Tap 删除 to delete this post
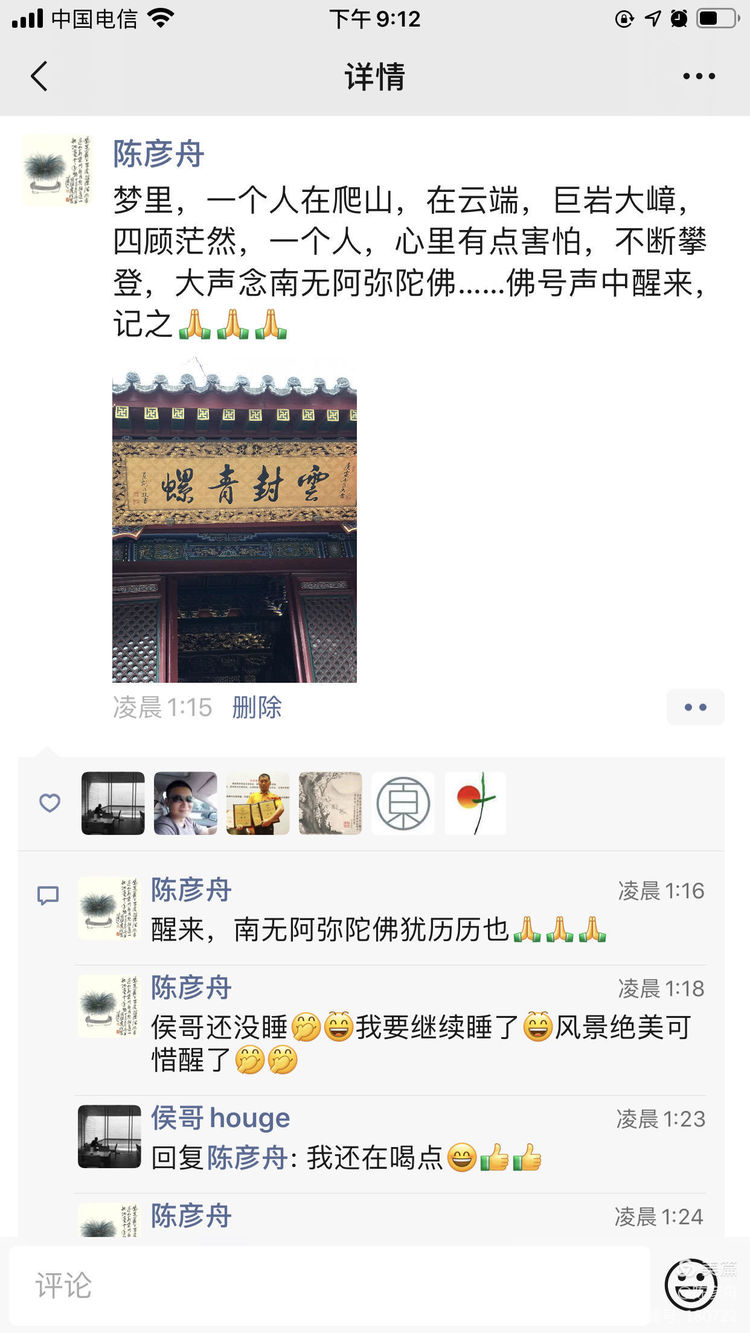Screen dimensions: 750x1333 257,708
